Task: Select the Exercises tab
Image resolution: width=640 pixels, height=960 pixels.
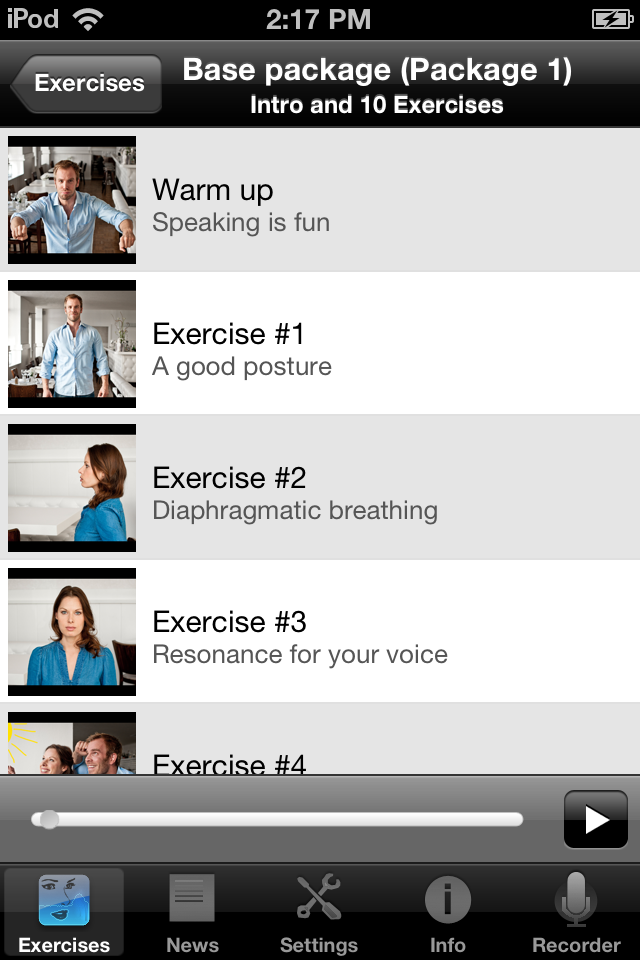Action: pos(64,912)
